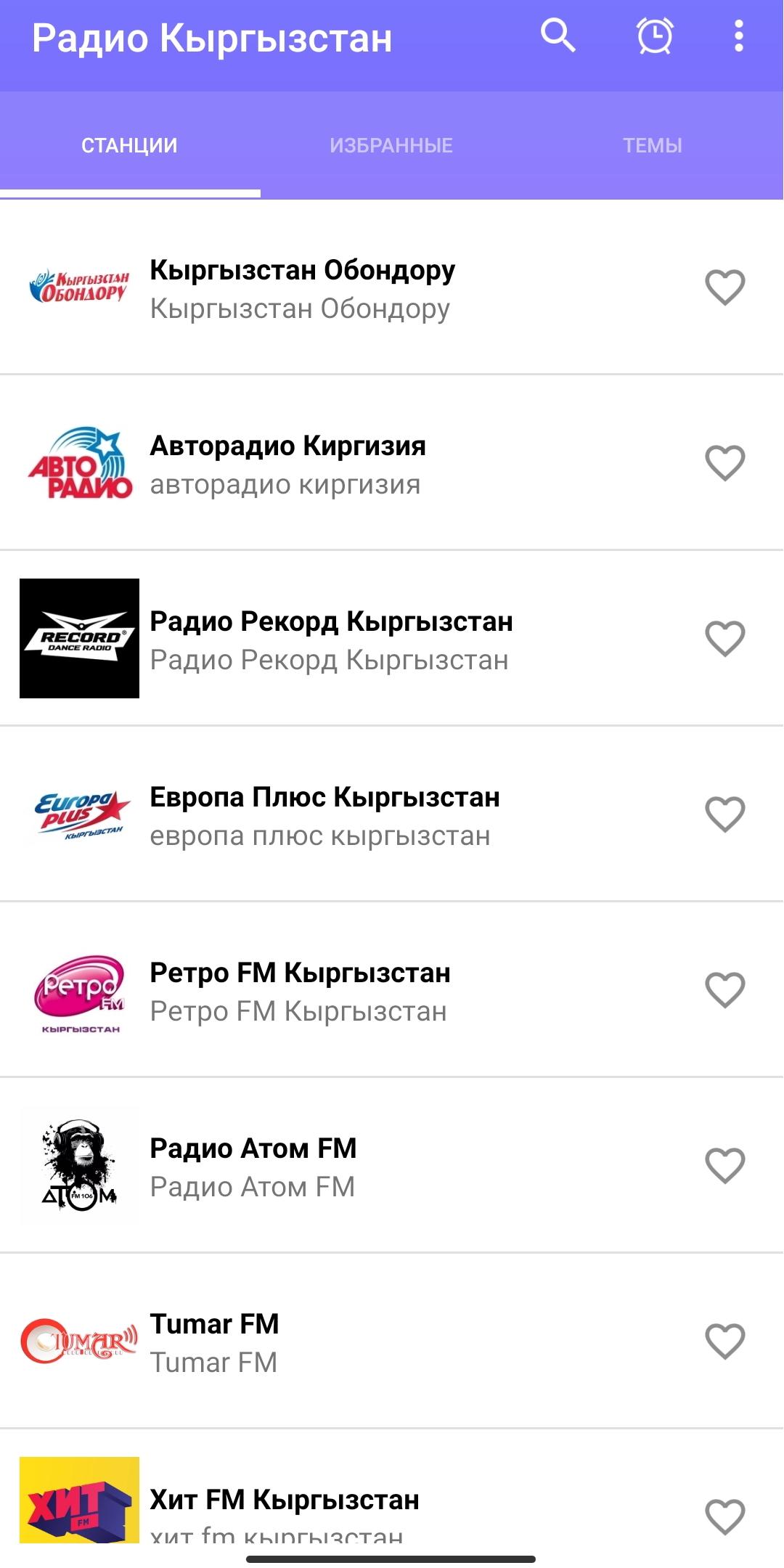Favorite Tumar FM with the heart
The image size is (784, 1568).
coord(725,1342)
